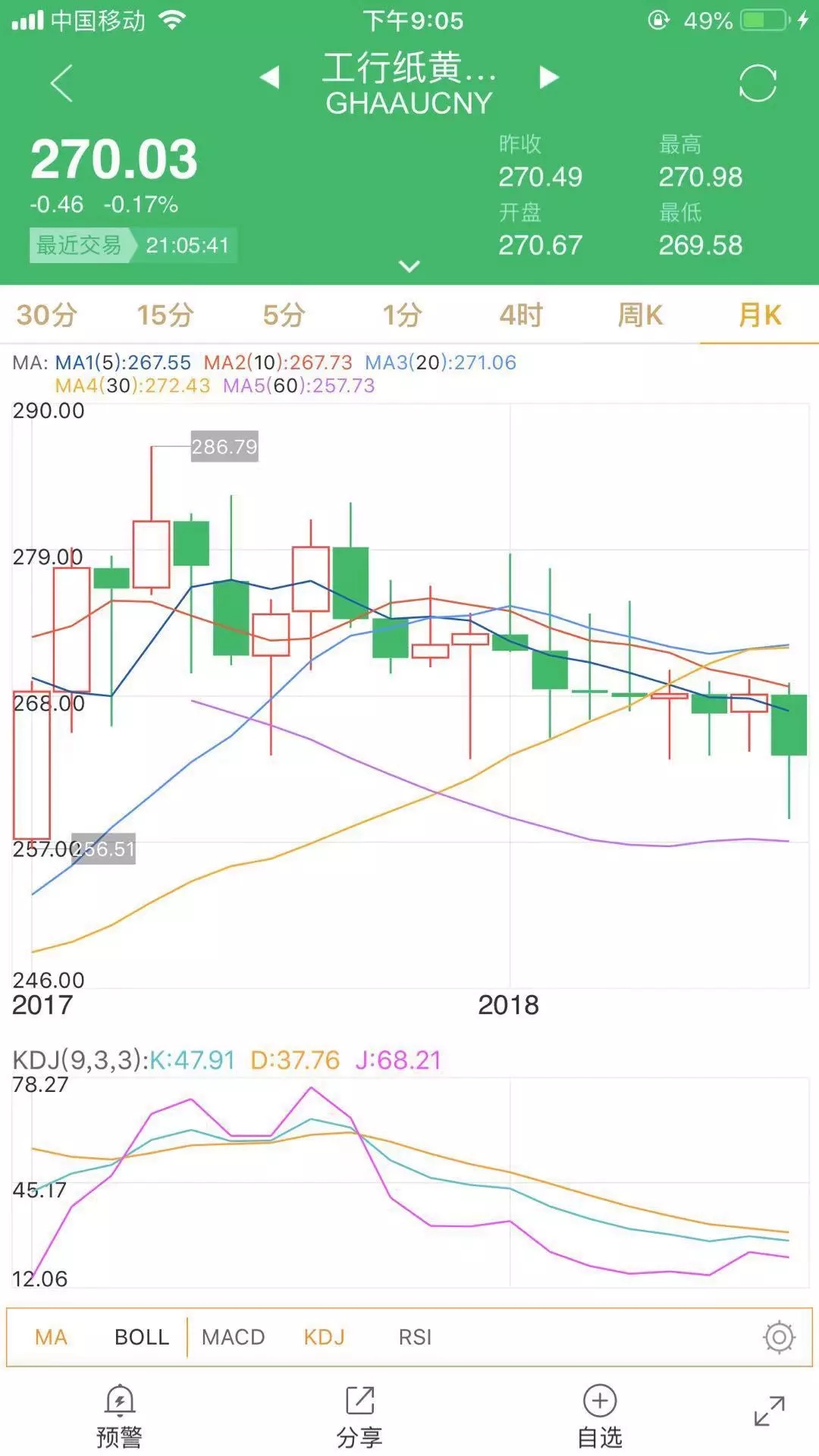
Task: Refresh the quote data
Action: [758, 83]
